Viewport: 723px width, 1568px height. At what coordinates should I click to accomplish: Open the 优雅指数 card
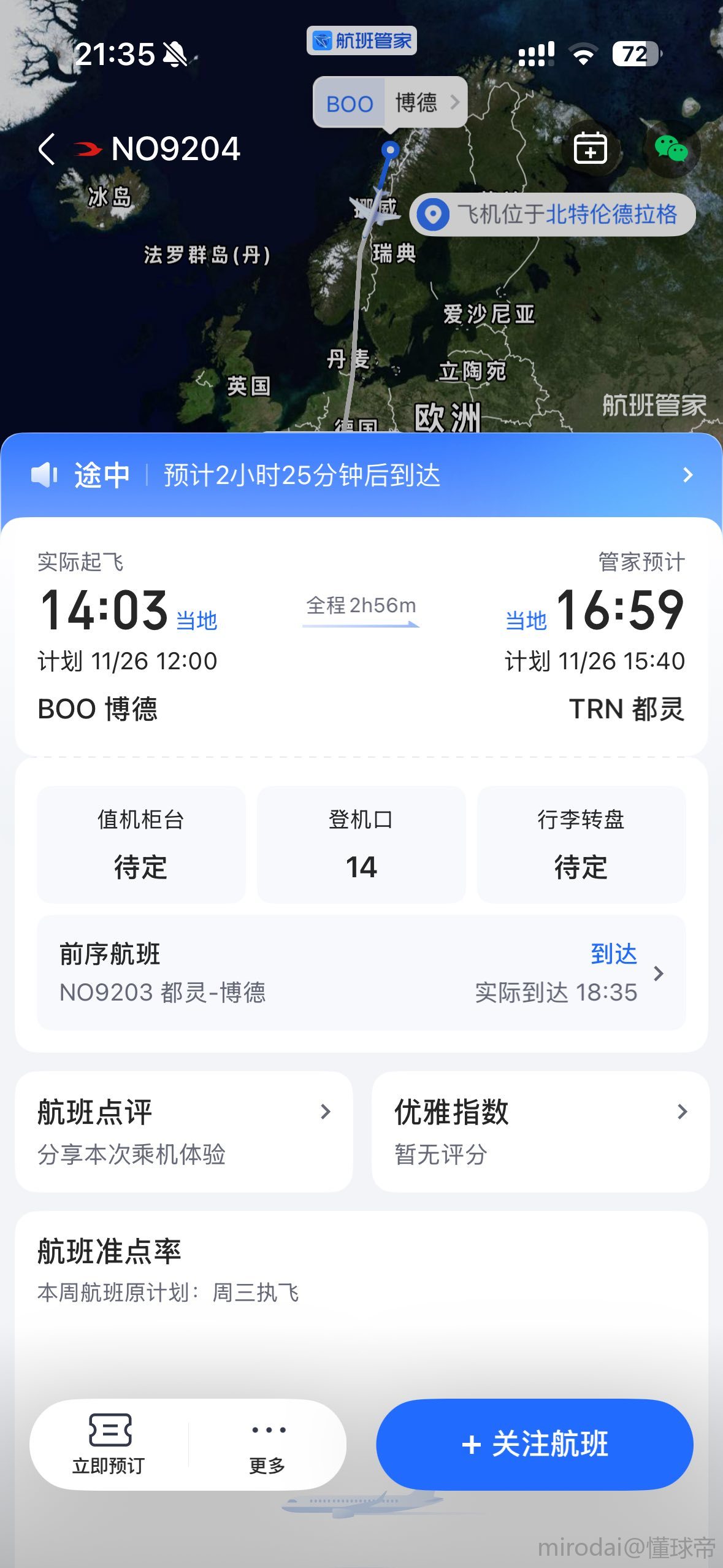[540, 1131]
